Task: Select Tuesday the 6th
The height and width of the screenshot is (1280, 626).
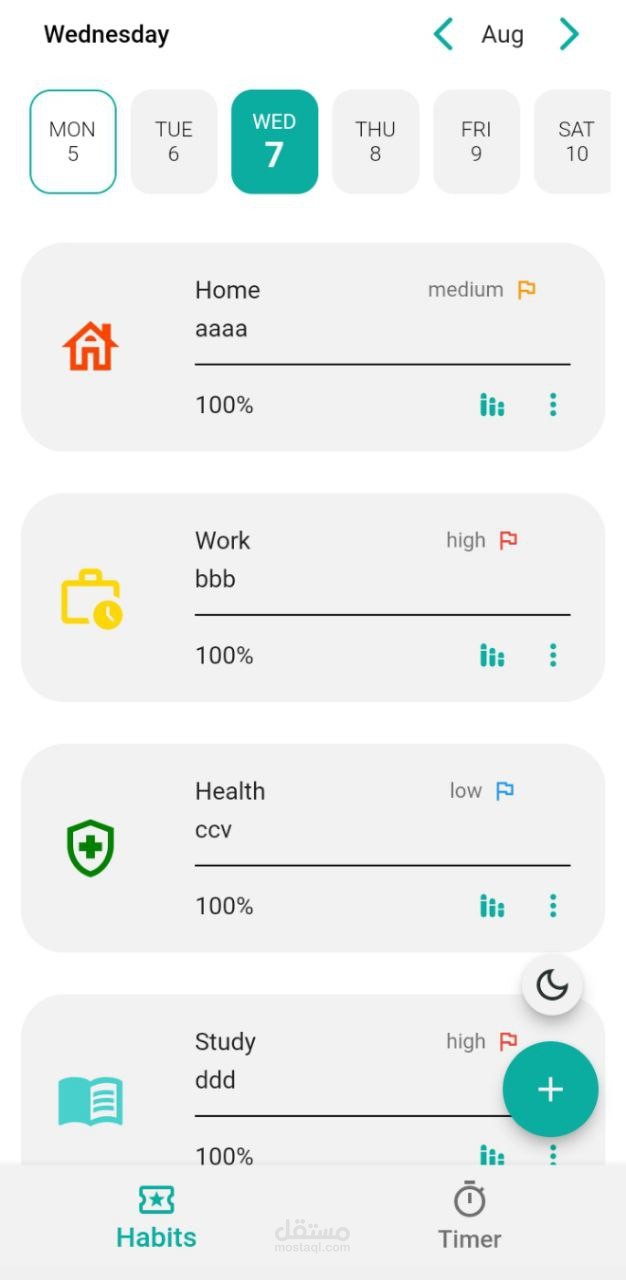Action: point(174,141)
